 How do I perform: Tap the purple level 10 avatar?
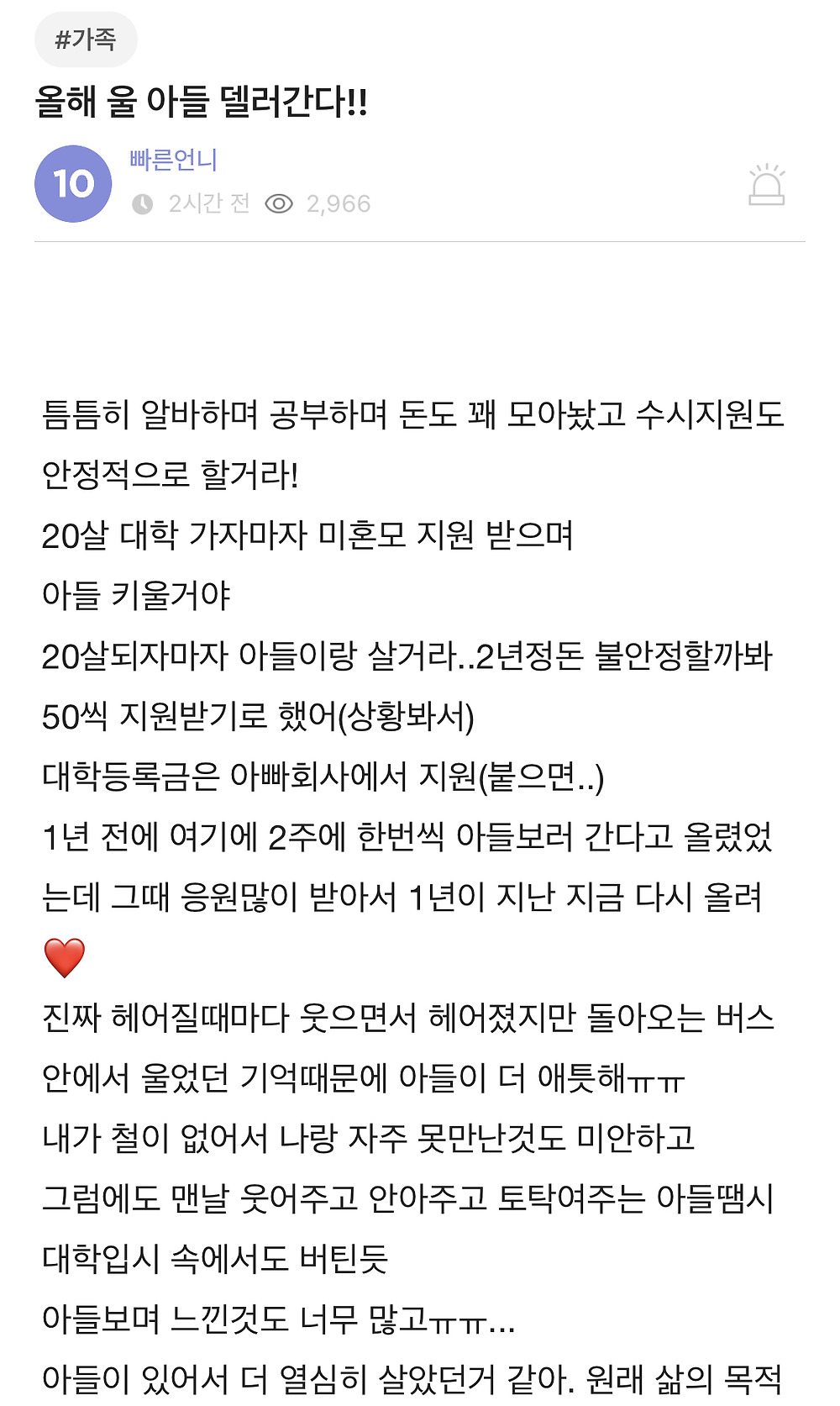coord(73,184)
